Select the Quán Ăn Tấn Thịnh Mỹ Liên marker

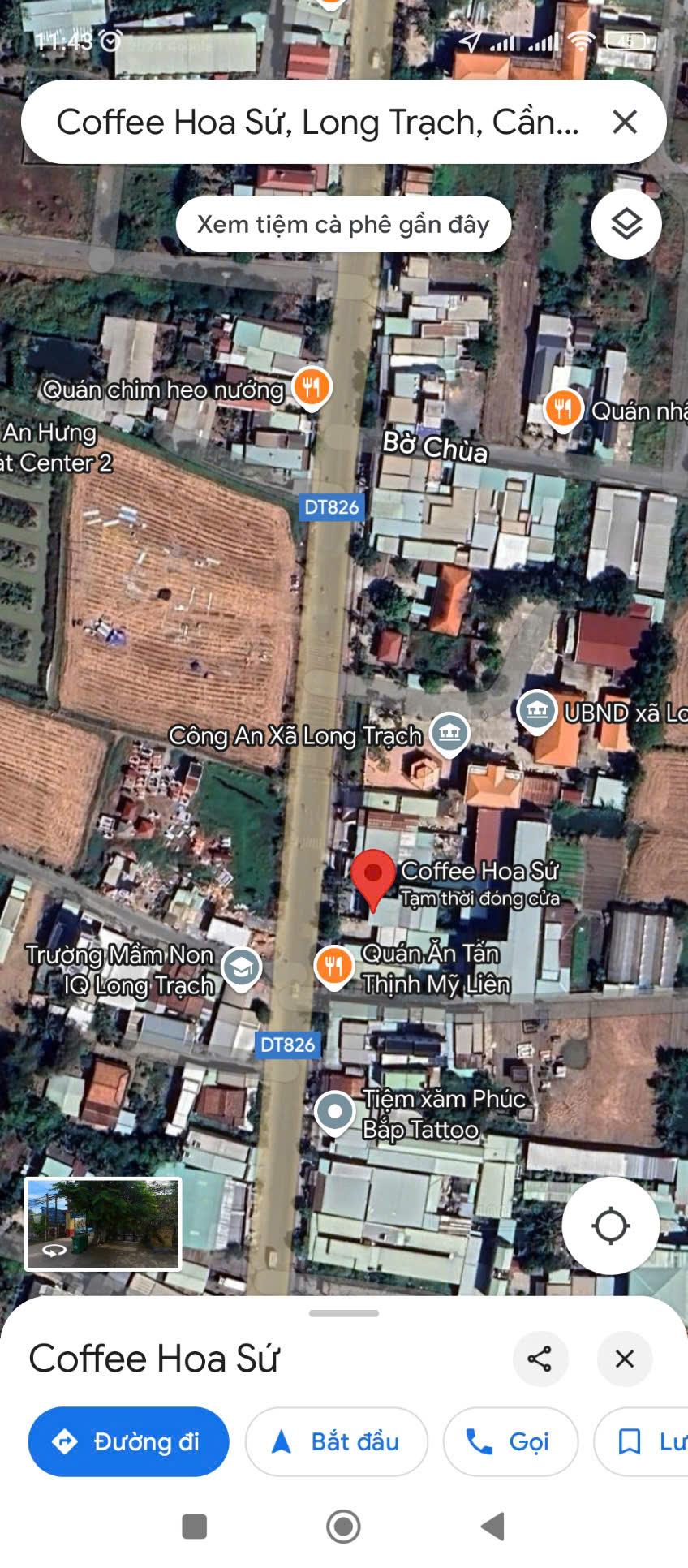click(x=333, y=967)
